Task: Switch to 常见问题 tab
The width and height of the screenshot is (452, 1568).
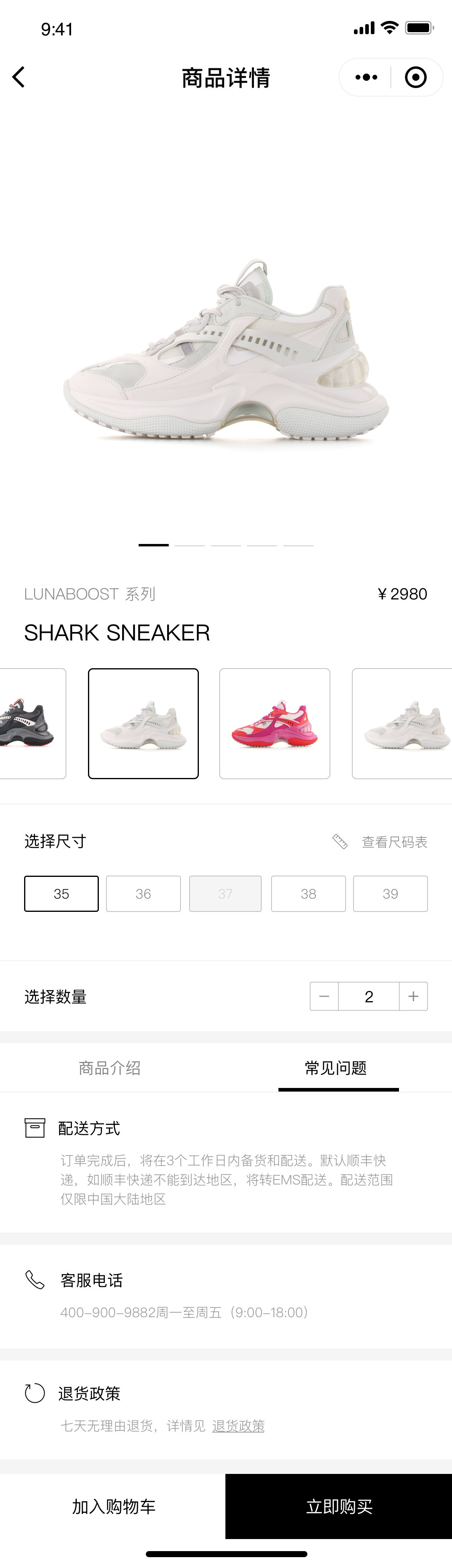Action: pos(336,1068)
